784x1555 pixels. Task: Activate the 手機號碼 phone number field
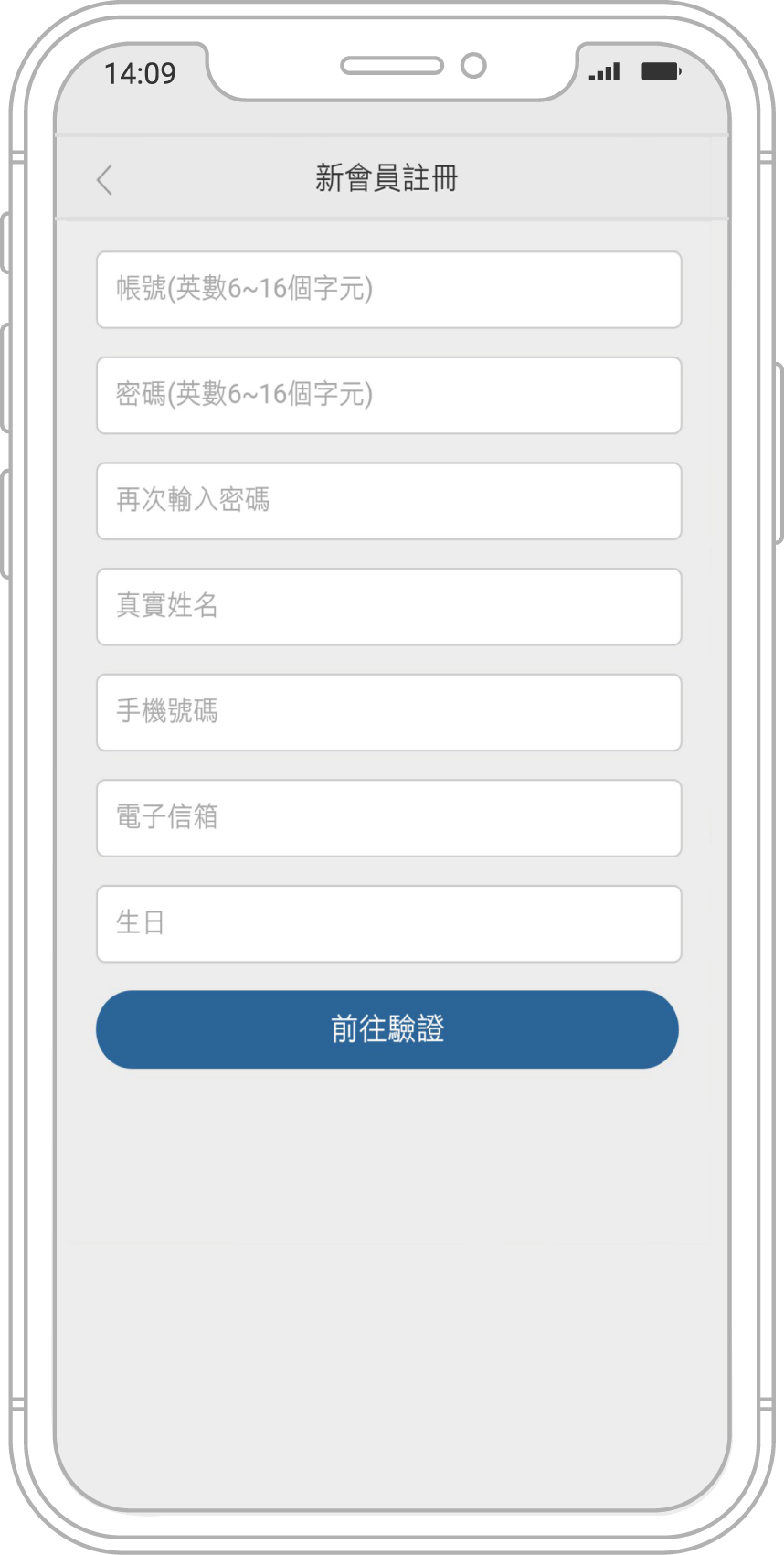tap(388, 712)
